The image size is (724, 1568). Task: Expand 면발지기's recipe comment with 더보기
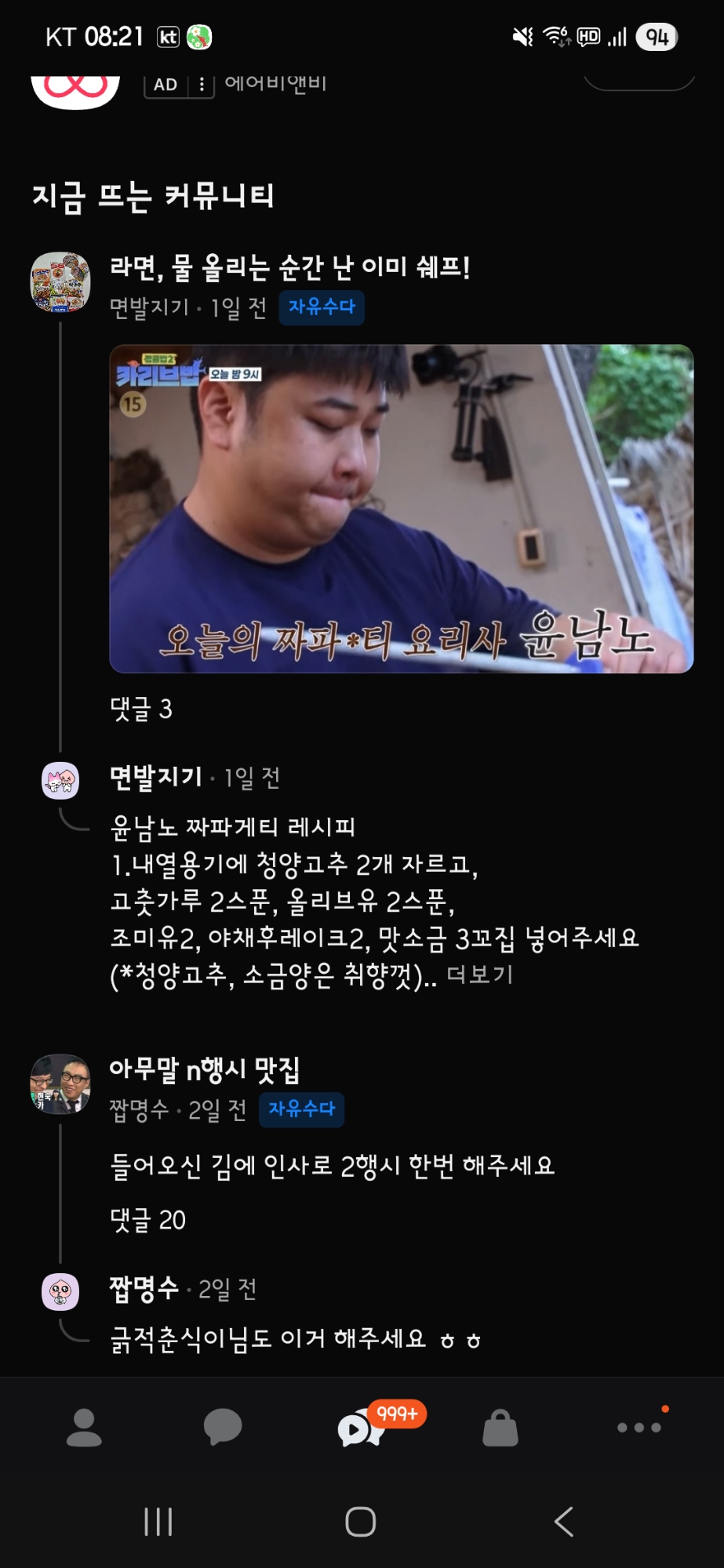point(479,975)
